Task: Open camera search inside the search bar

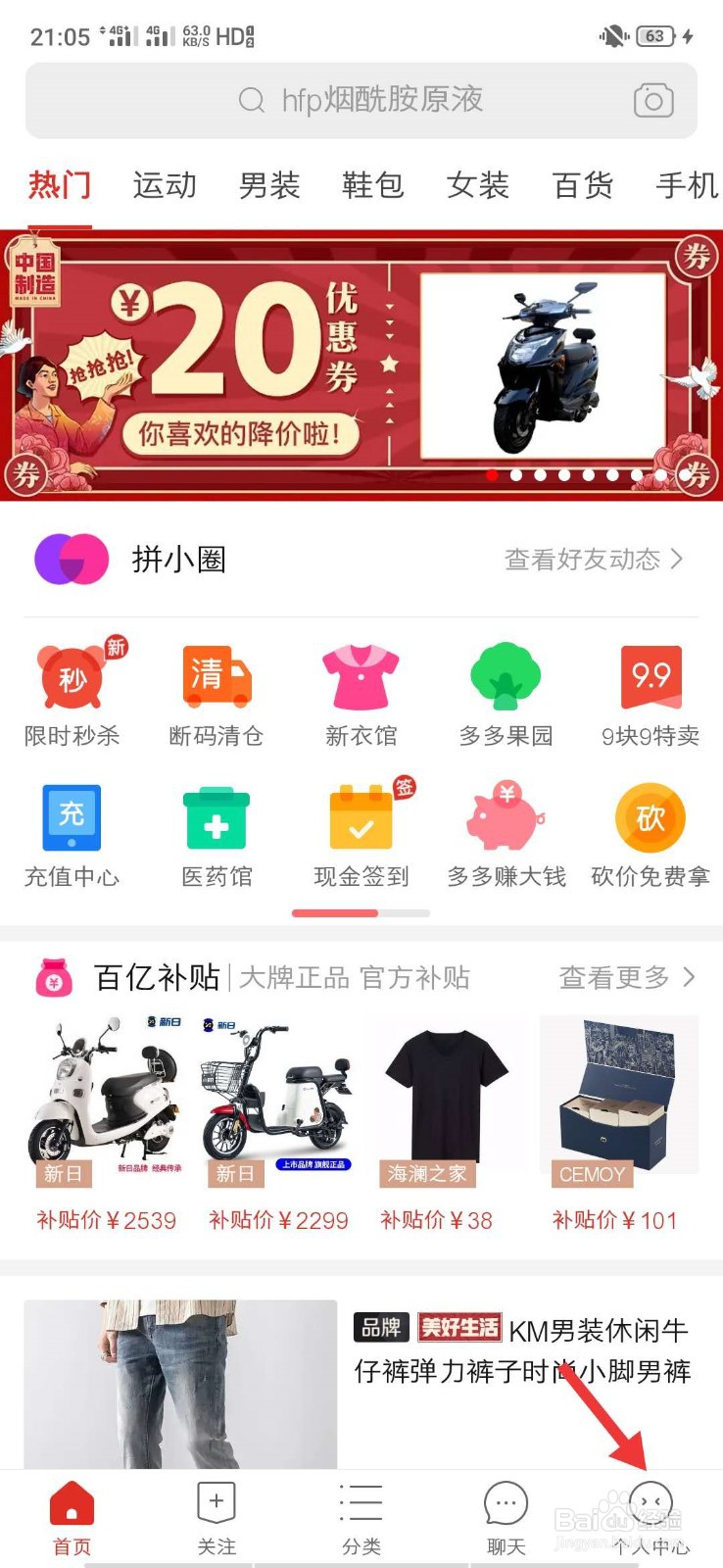Action: click(652, 100)
